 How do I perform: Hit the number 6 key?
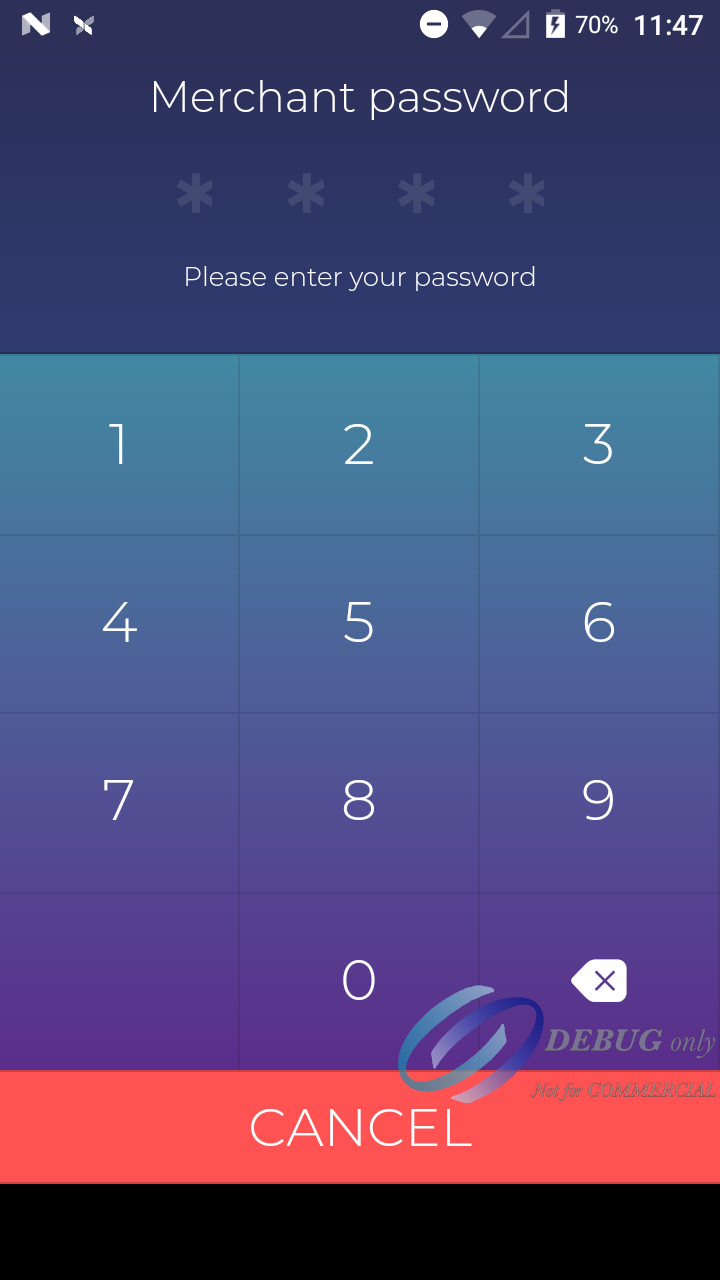[x=598, y=623]
